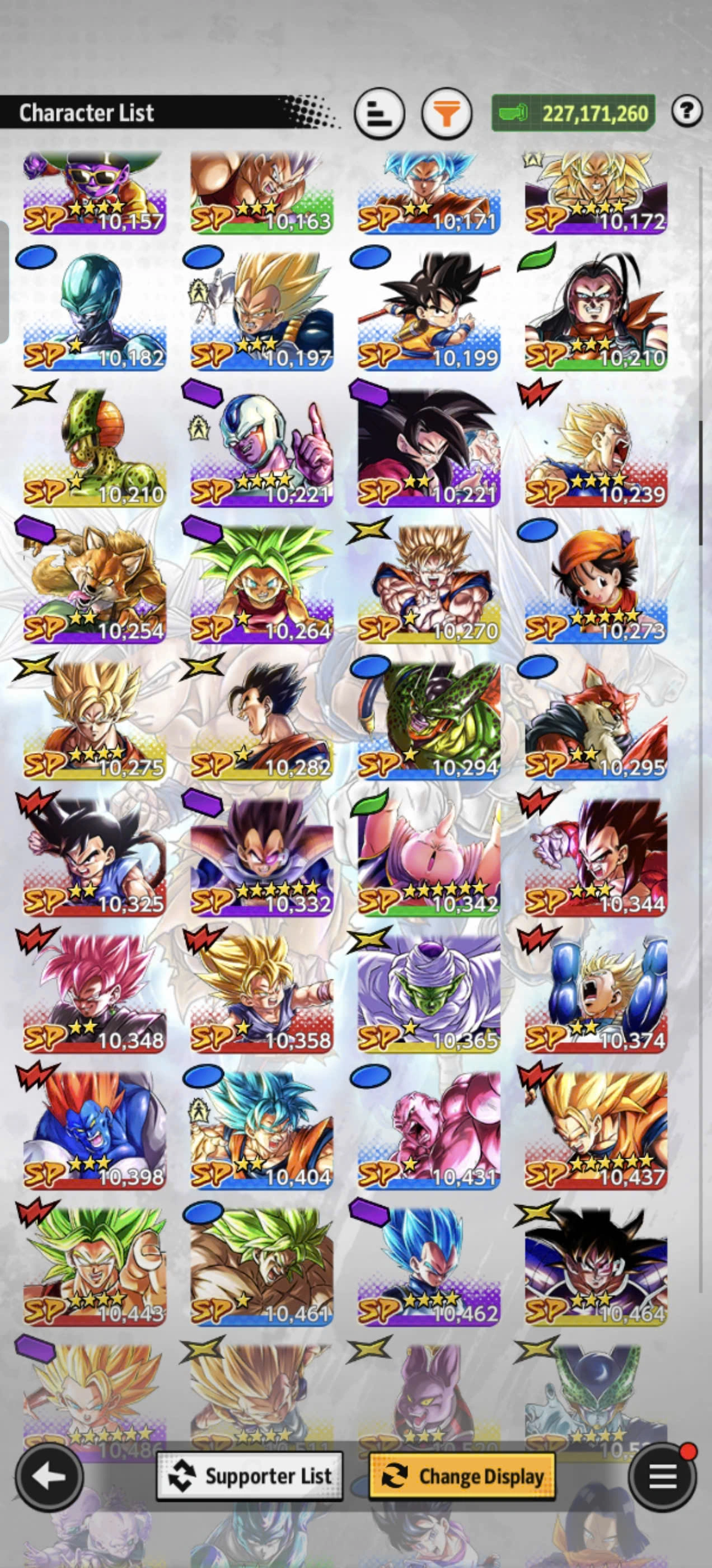Switch to Supporter List

tap(250, 1476)
